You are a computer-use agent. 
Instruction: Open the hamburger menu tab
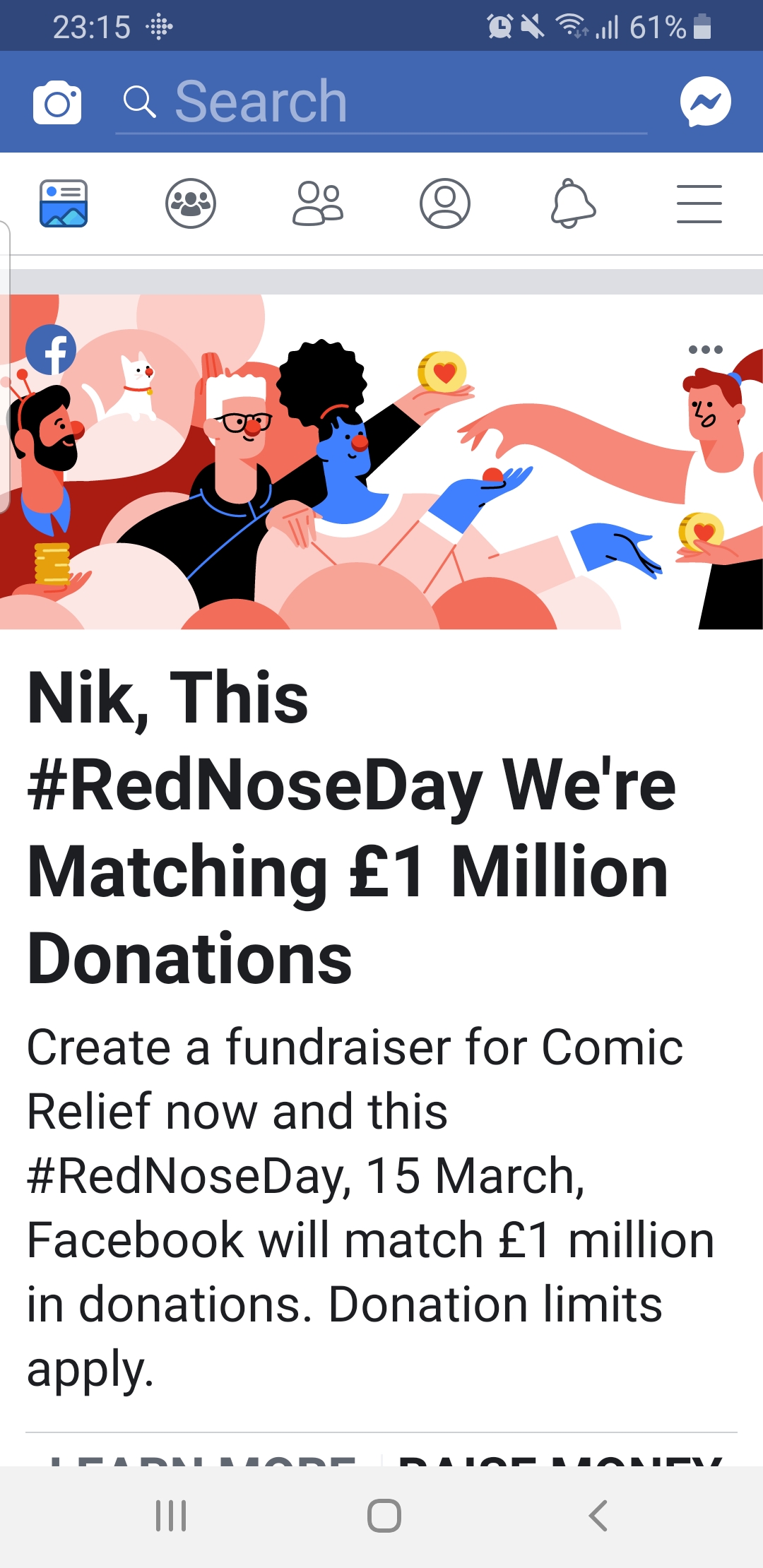[699, 203]
